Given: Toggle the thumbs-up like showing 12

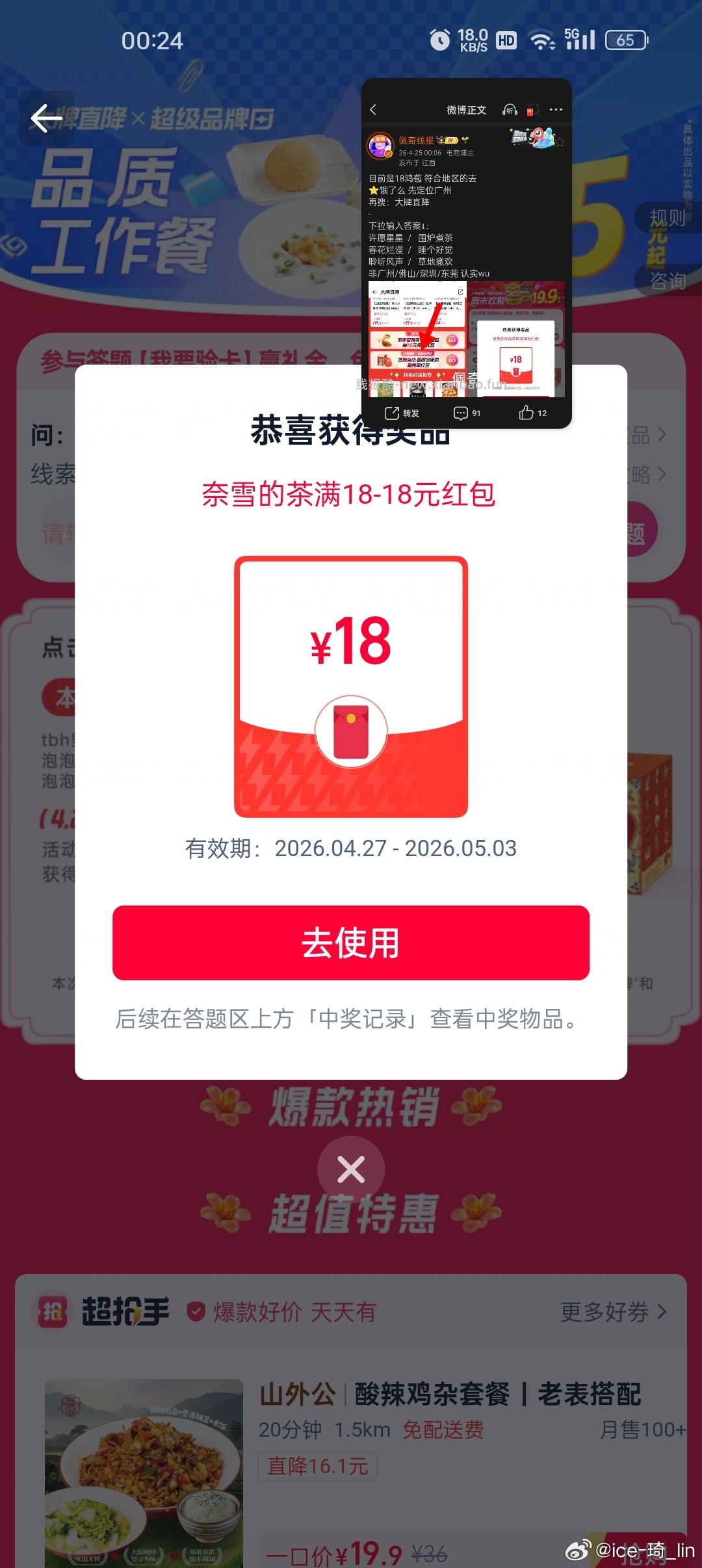Looking at the screenshot, I should [528, 413].
